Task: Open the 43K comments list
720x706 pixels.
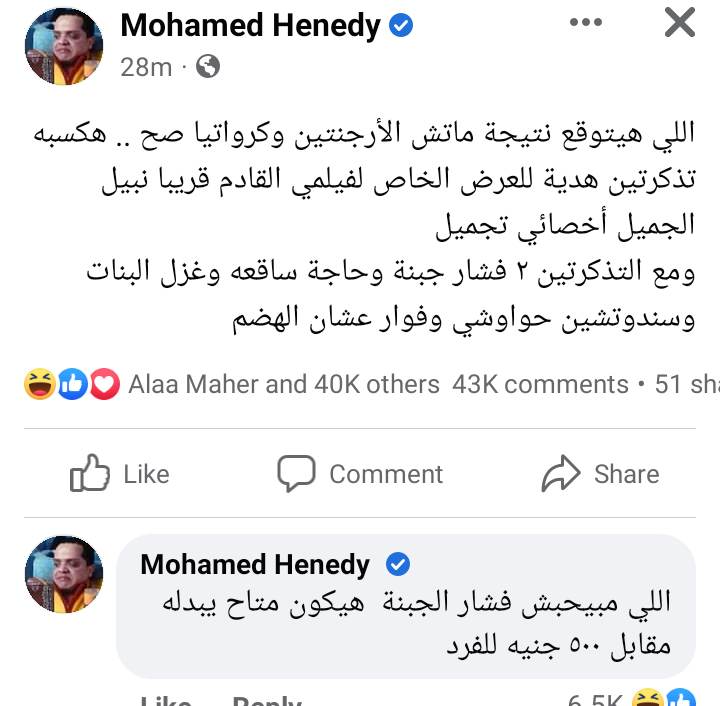Action: click(x=540, y=384)
